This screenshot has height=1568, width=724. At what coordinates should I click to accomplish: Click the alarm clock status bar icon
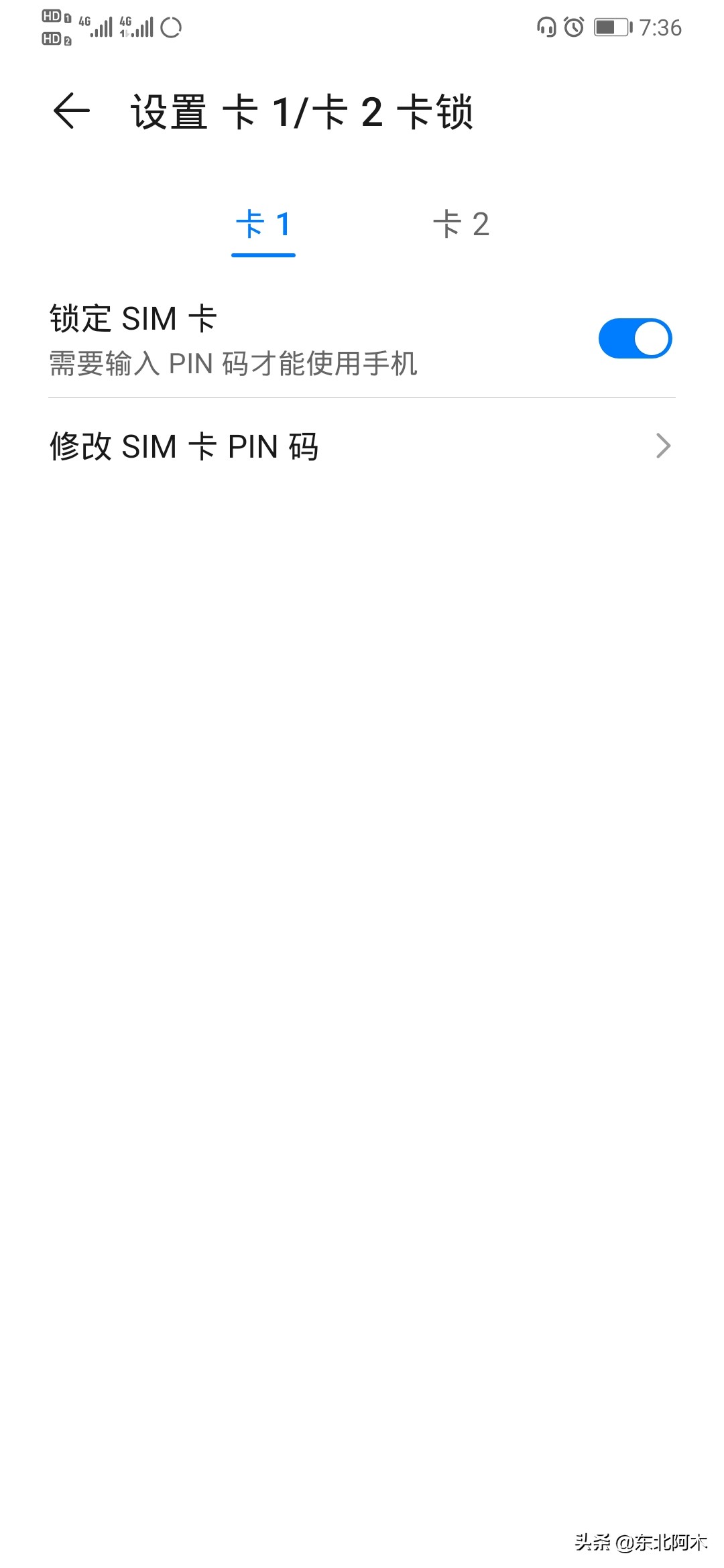[575, 27]
